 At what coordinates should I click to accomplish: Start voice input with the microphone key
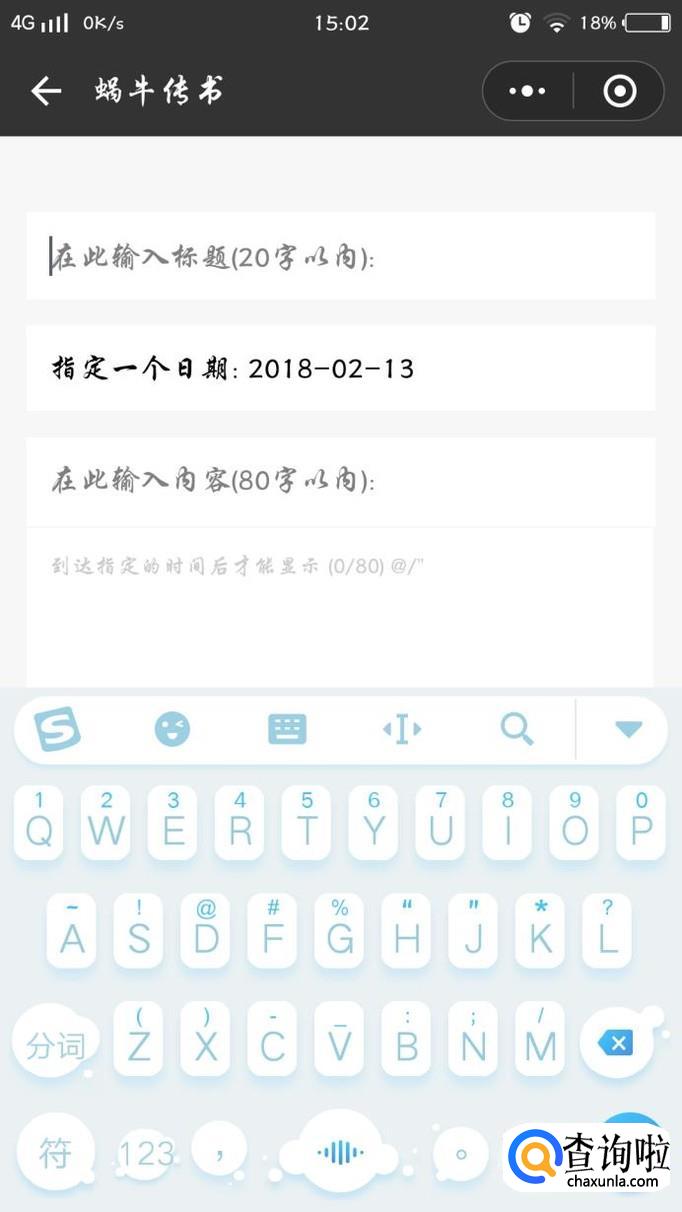[x=341, y=1152]
